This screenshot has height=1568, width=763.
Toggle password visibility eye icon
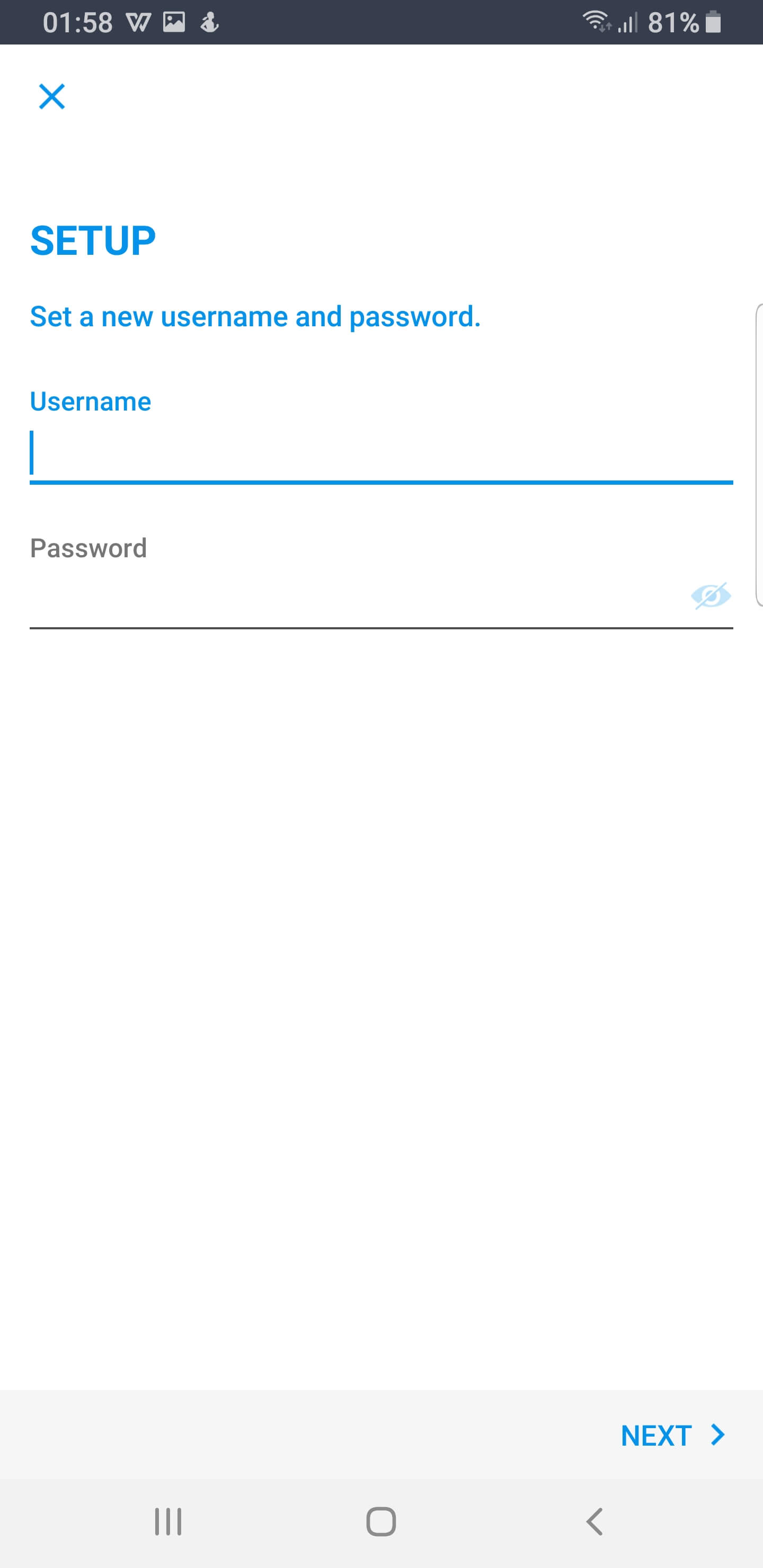(710, 596)
